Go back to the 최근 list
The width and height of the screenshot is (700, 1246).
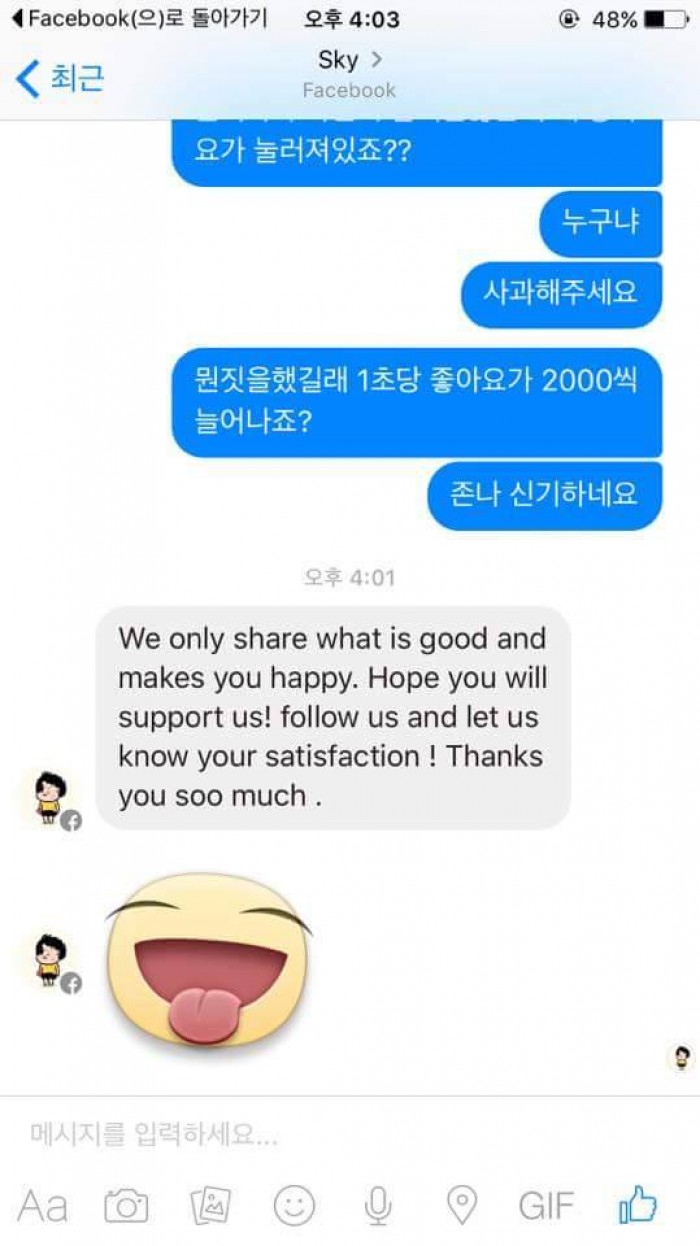(x=60, y=78)
